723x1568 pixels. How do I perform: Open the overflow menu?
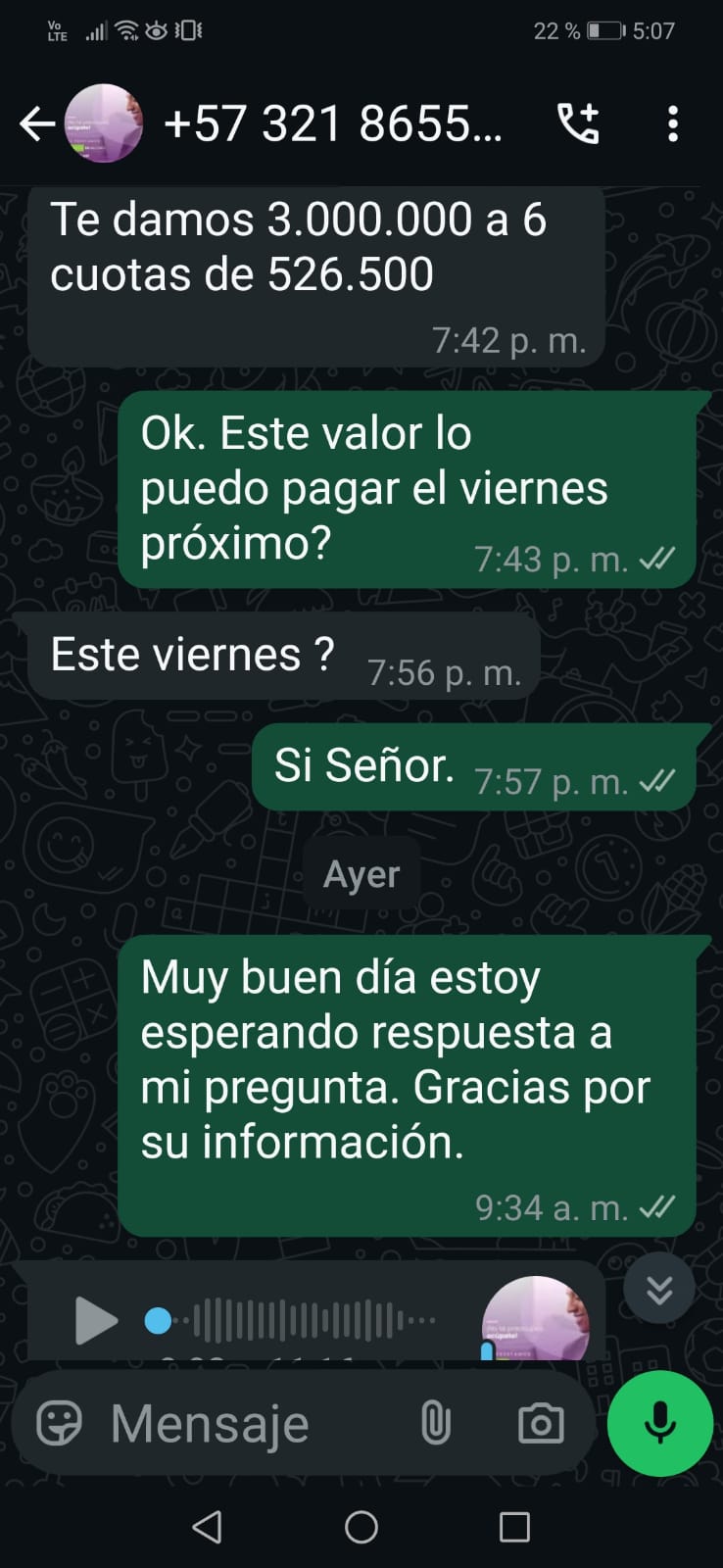coord(672,124)
